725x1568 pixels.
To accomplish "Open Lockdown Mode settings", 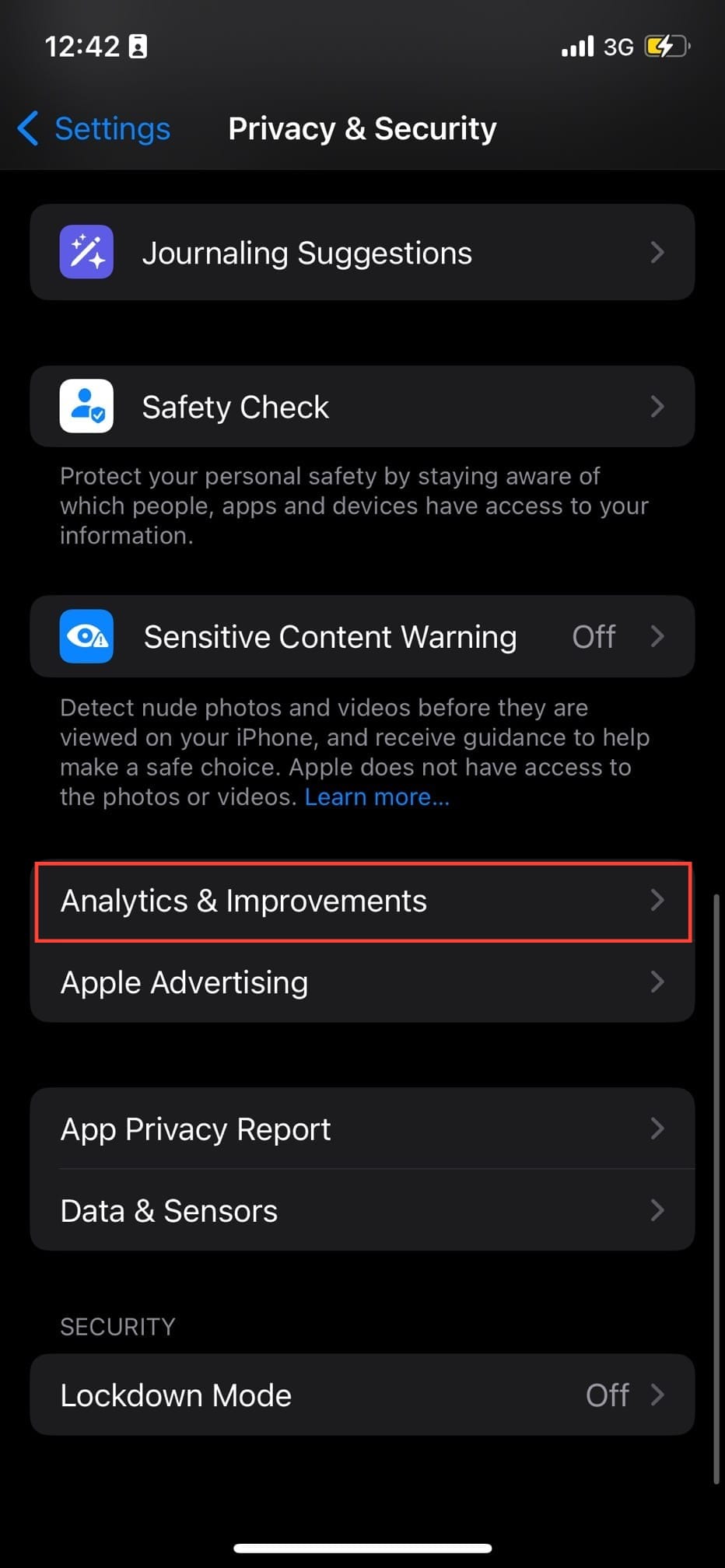I will point(362,1395).
